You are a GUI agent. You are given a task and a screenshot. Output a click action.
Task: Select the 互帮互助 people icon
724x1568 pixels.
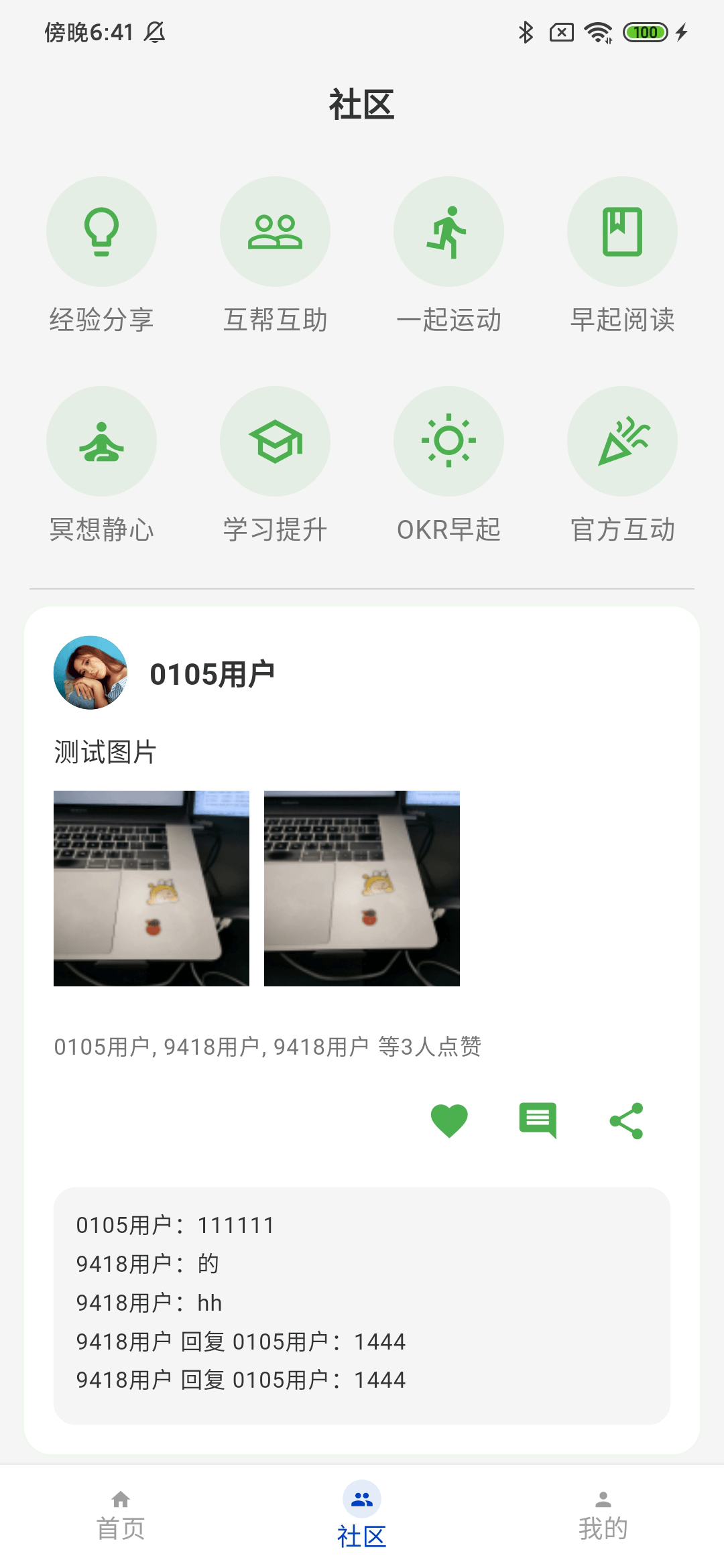point(275,231)
